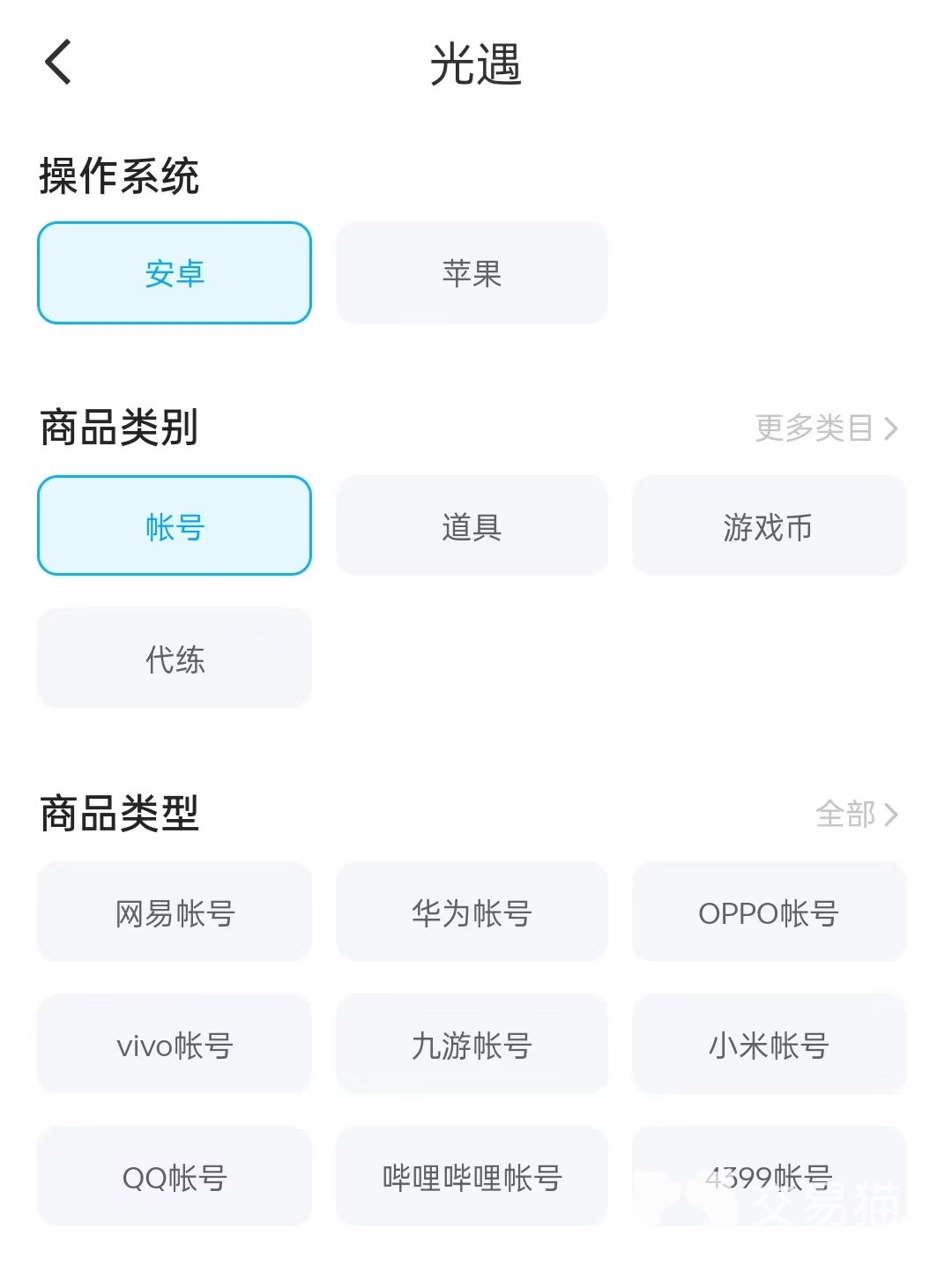Viewport: 952px width, 1288px height.
Task: Go back from the 光遇 page
Action: point(58,63)
